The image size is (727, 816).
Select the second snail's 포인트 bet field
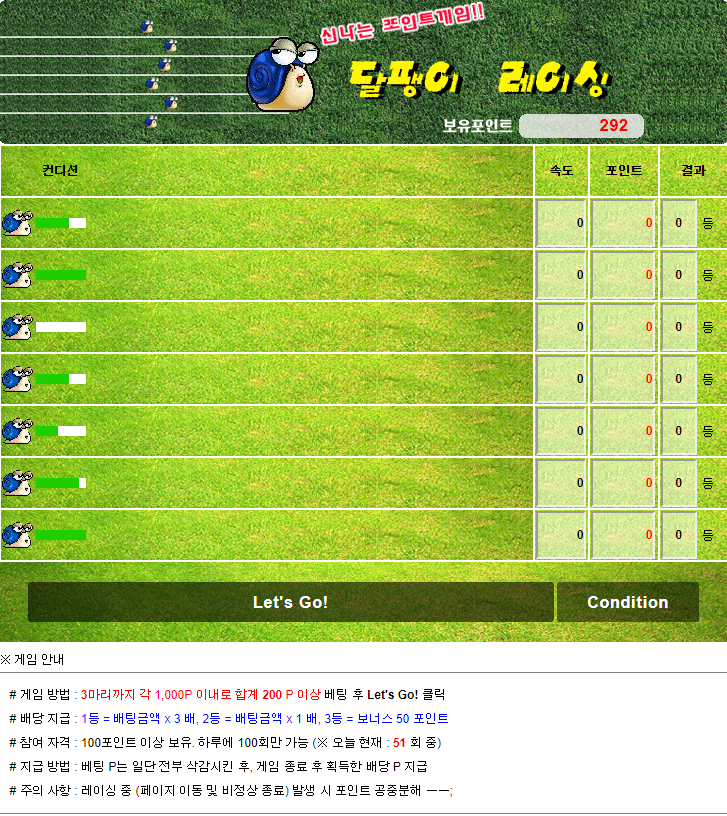623,275
